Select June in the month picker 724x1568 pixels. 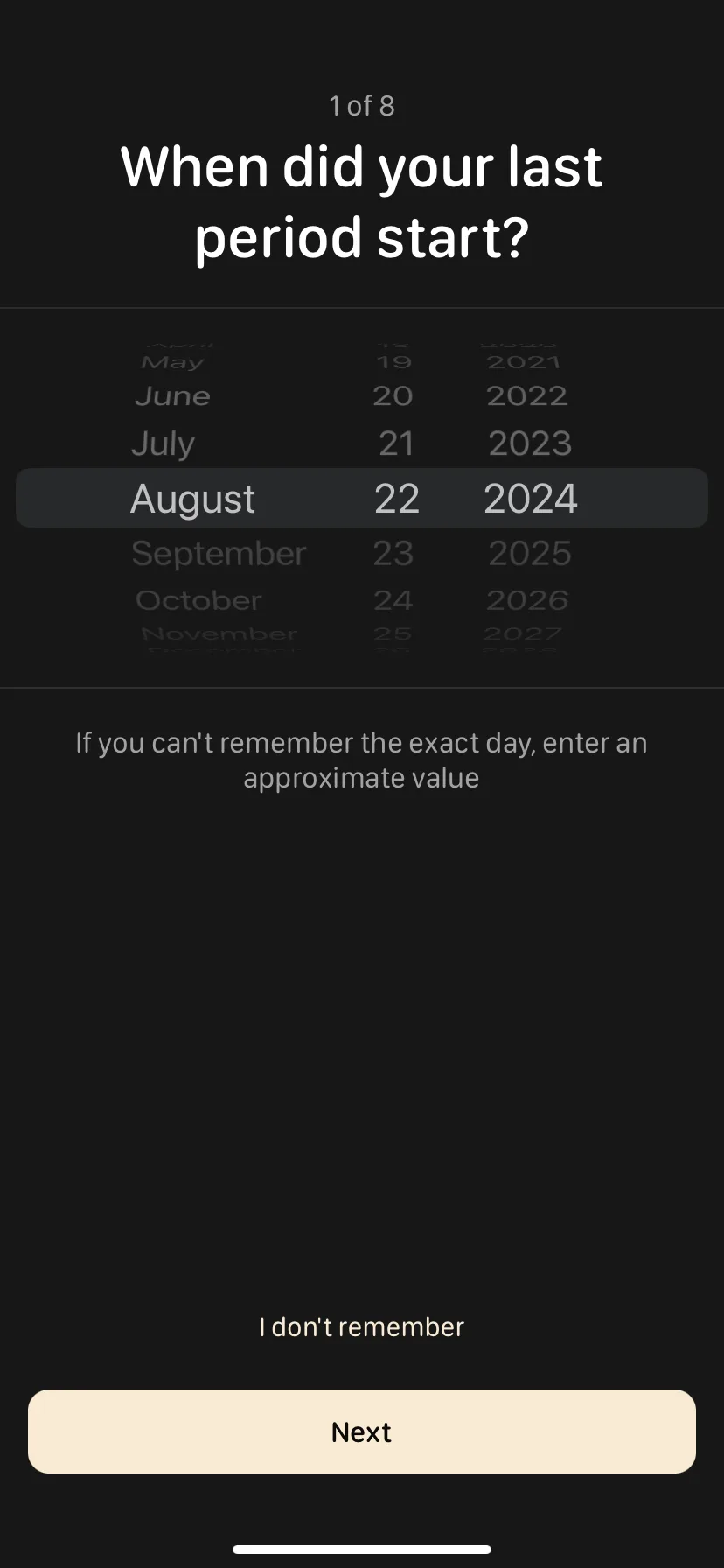click(x=172, y=395)
